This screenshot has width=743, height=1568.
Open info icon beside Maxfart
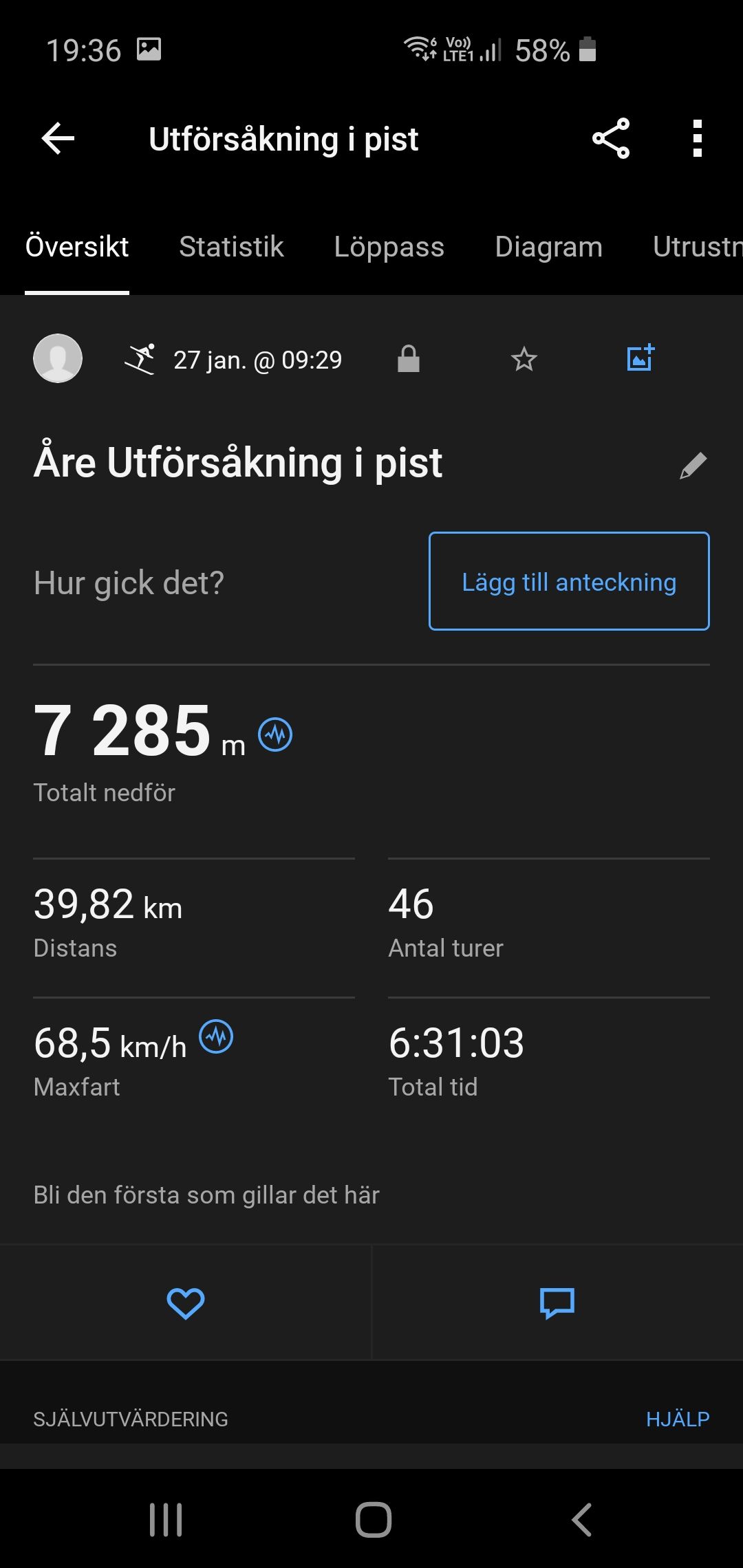pos(216,1036)
